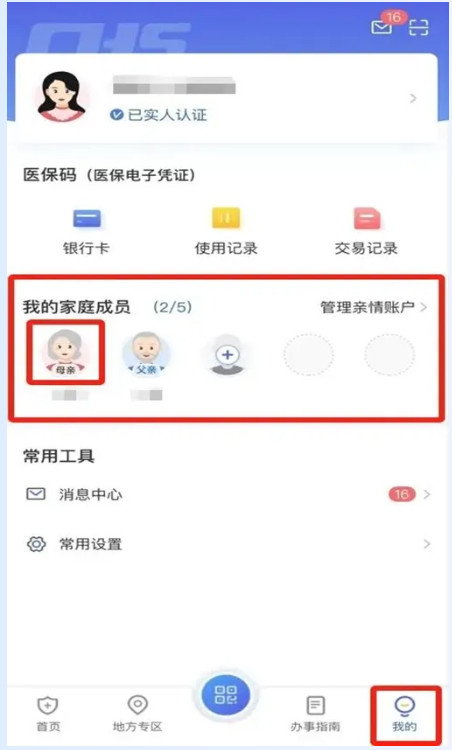Image resolution: width=452 pixels, height=750 pixels.
Task: Open the scan code icon
Action: click(419, 27)
